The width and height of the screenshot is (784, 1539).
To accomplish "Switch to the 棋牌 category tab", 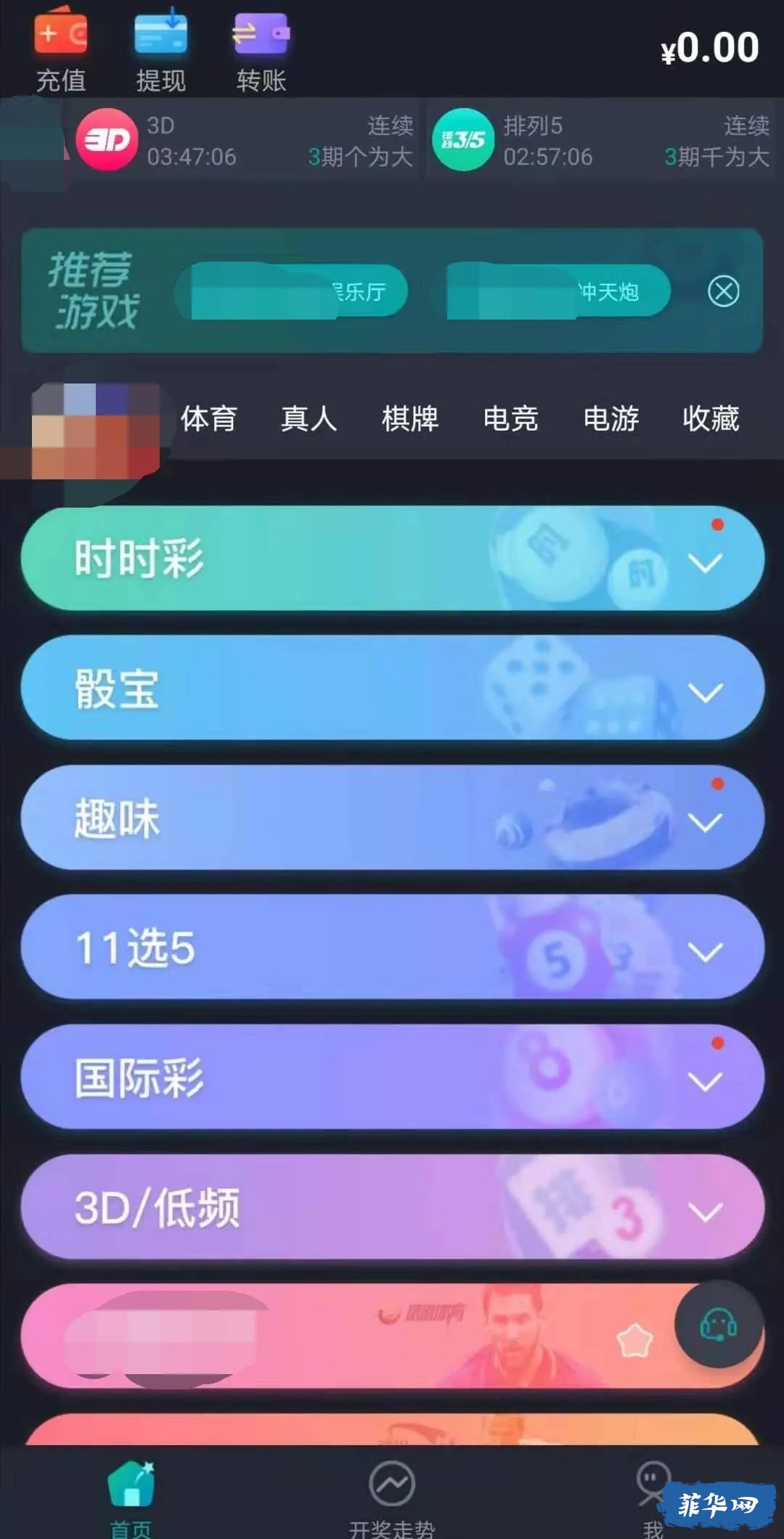I will [410, 419].
